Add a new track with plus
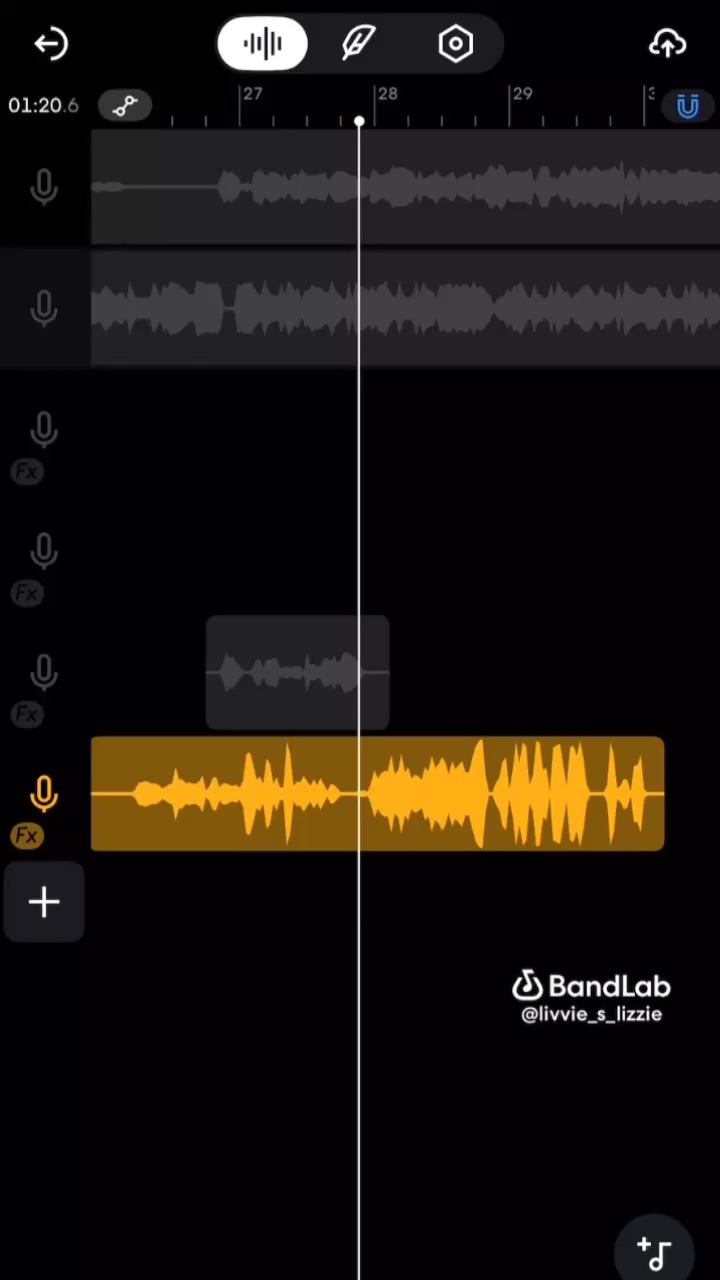 [x=44, y=902]
